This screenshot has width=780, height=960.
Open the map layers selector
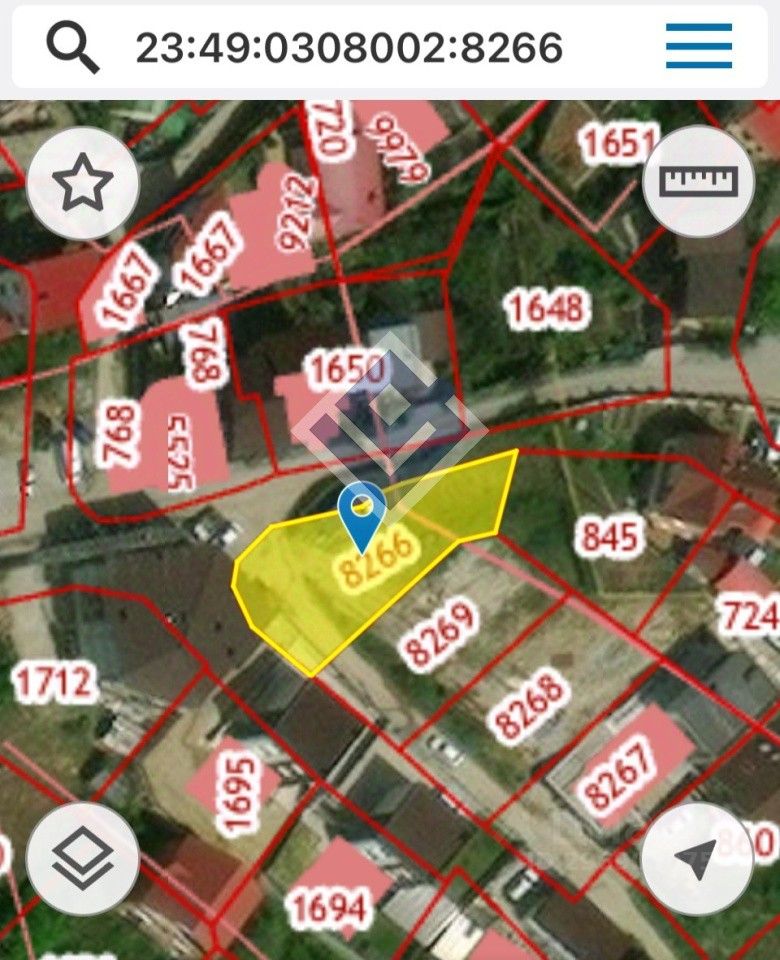[83, 858]
